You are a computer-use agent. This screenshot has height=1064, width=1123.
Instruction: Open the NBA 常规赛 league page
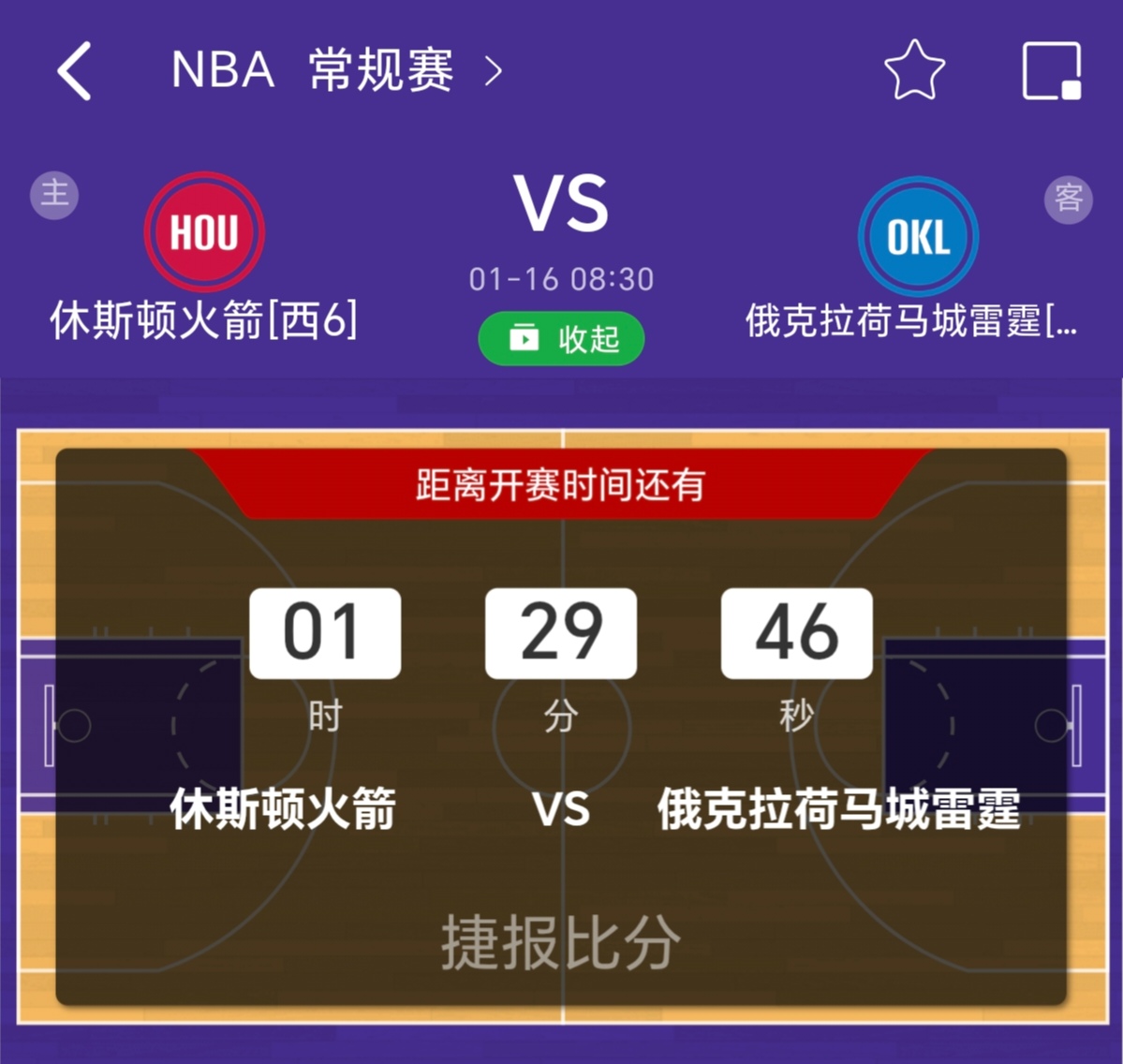[x=335, y=70]
